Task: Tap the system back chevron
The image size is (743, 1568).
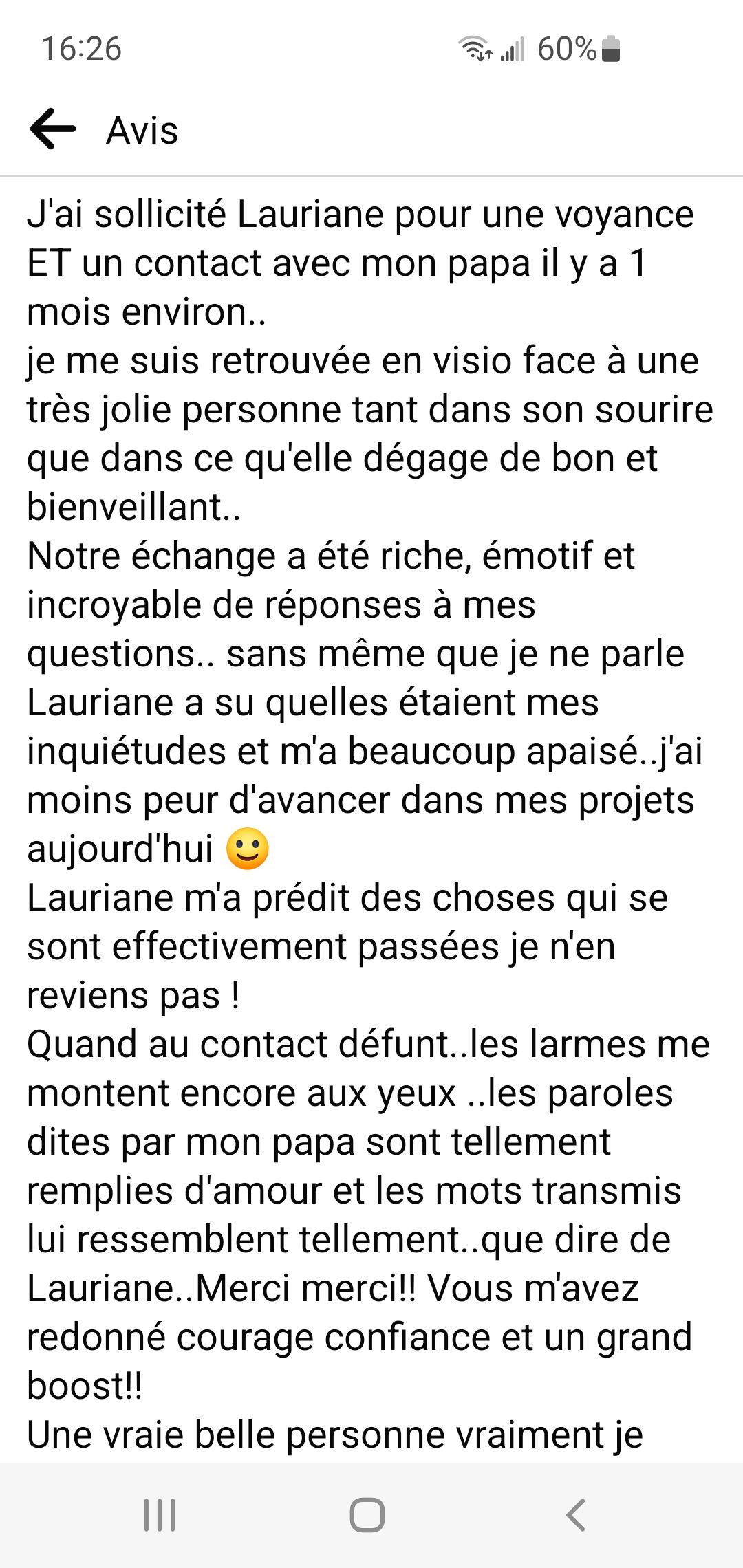Action: (x=577, y=1514)
